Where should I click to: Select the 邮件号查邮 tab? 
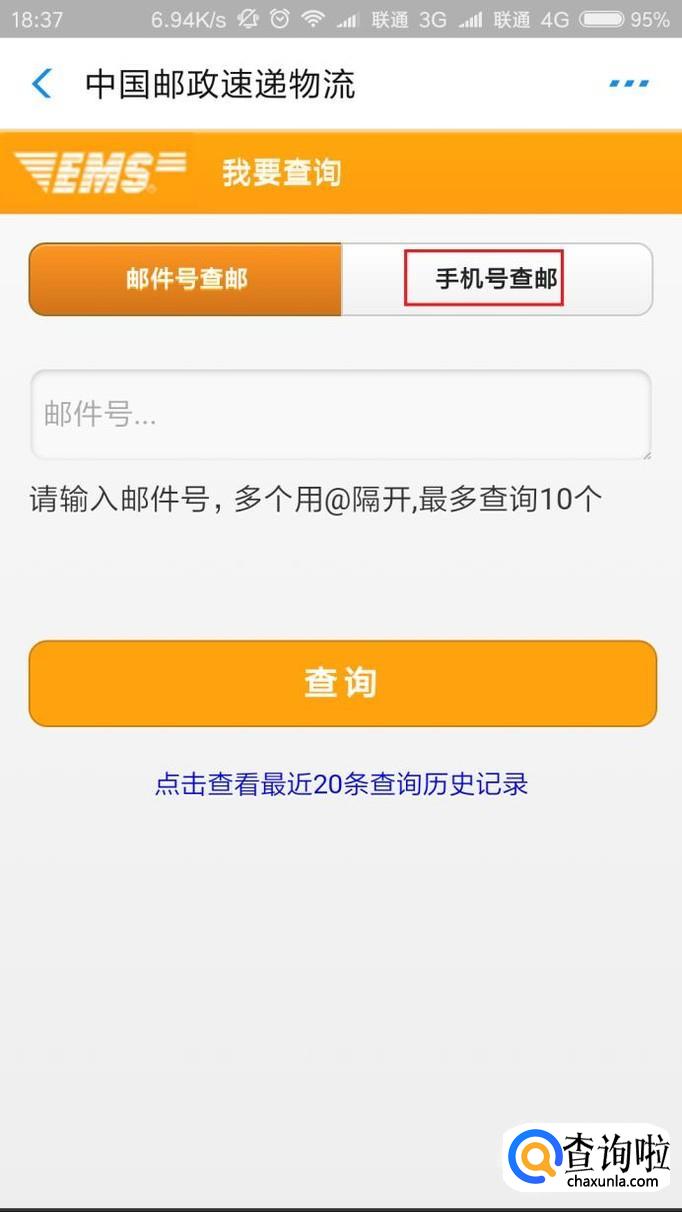186,279
